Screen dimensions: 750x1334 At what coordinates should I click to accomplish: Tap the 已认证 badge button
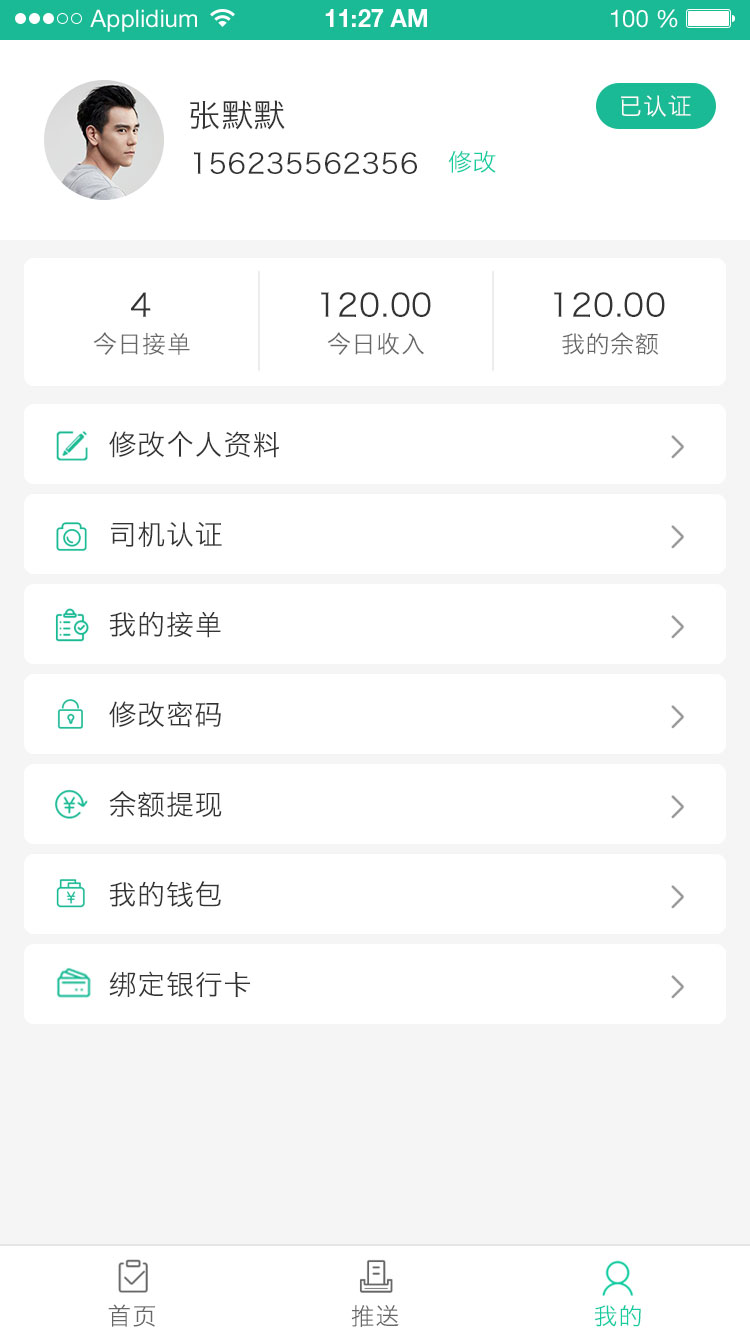(x=655, y=106)
